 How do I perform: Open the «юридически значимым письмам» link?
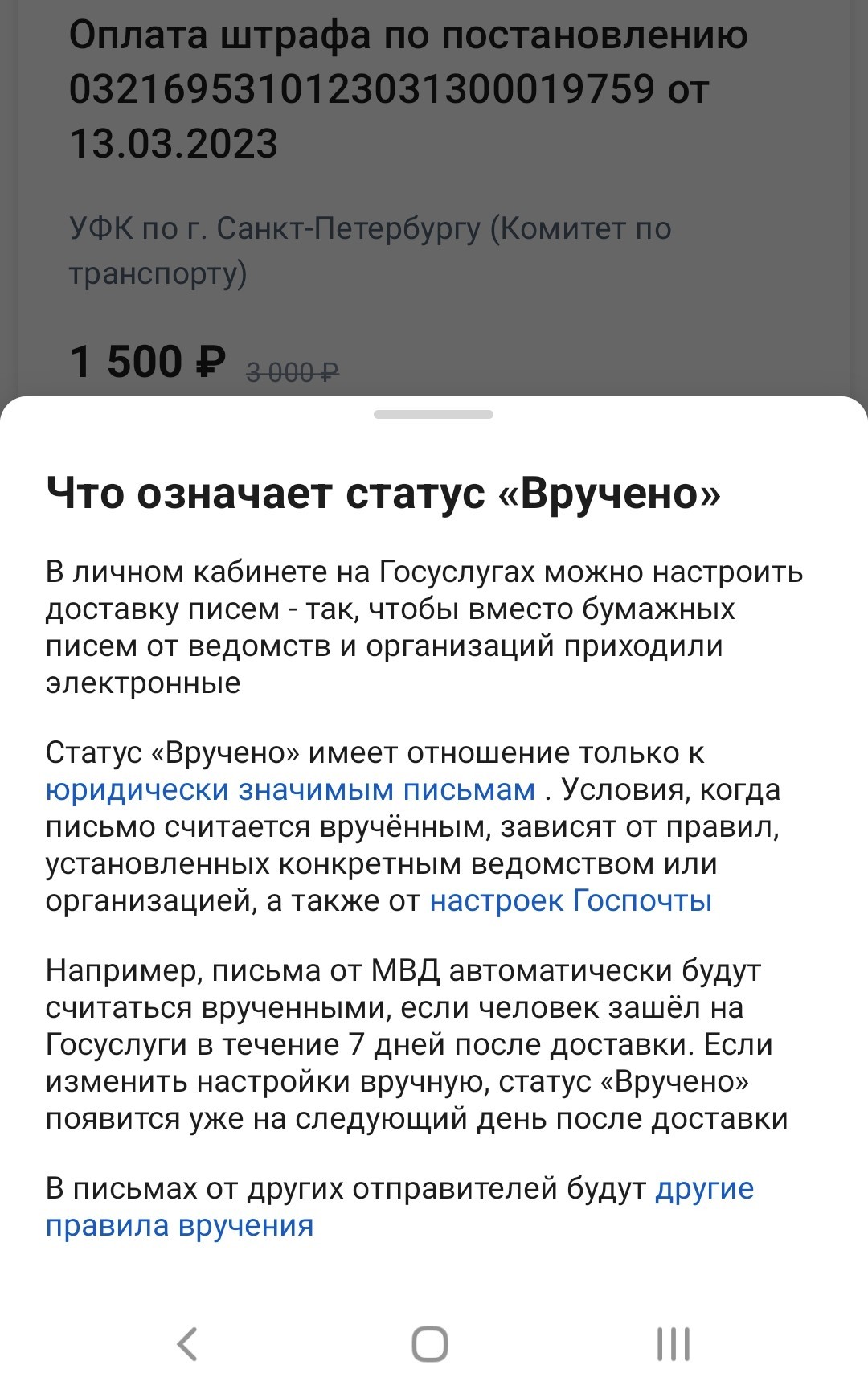(x=290, y=790)
